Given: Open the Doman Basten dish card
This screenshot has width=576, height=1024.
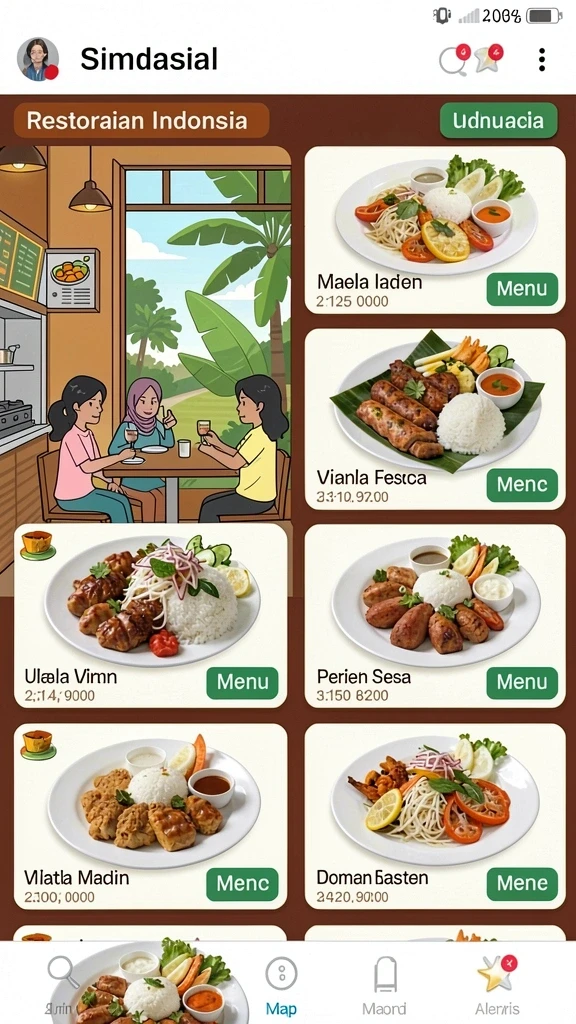Looking at the screenshot, I should (435, 816).
